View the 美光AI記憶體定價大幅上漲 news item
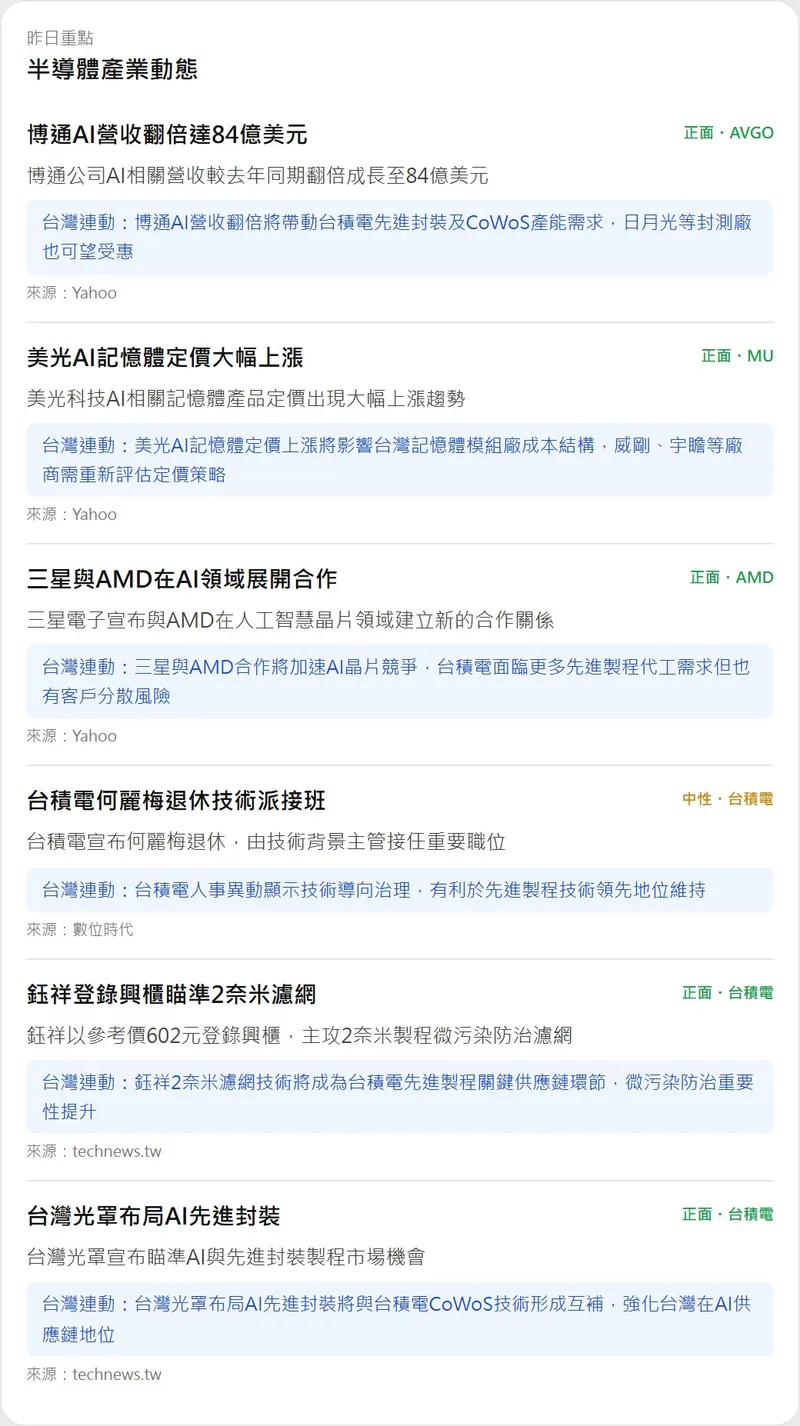800x1426 pixels. click(x=165, y=357)
